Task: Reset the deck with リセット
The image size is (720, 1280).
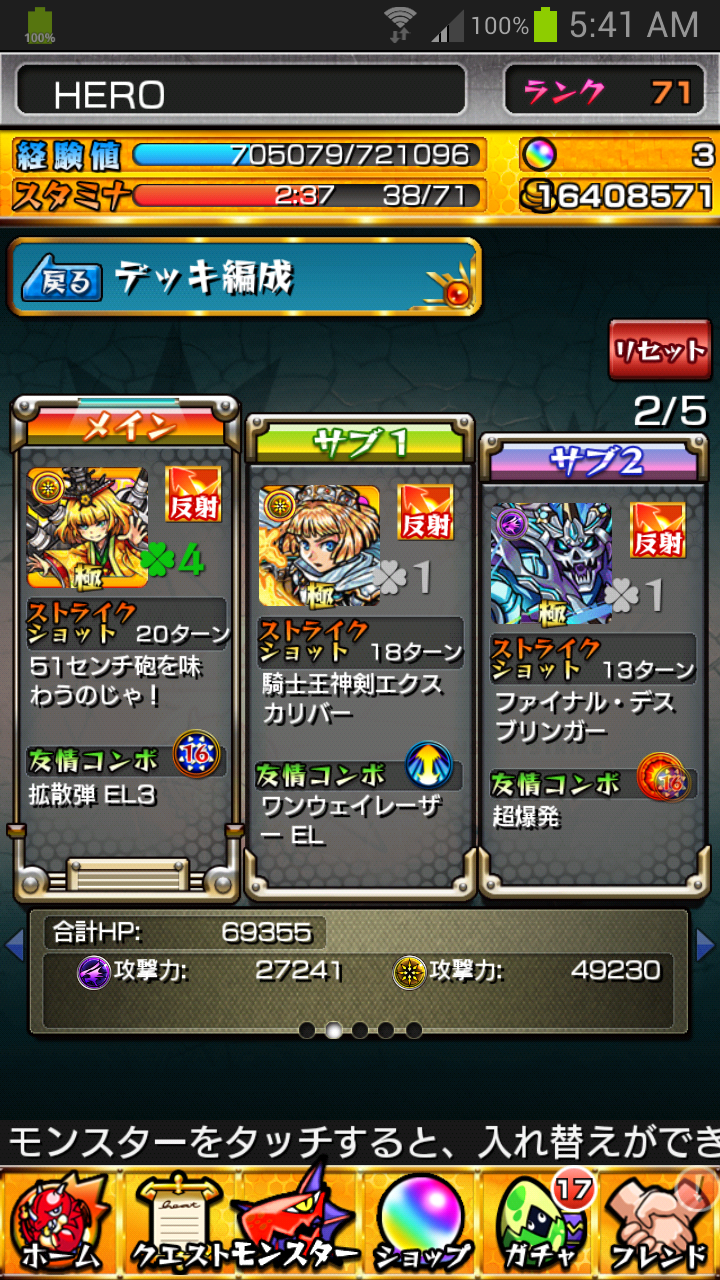Action: [659, 351]
